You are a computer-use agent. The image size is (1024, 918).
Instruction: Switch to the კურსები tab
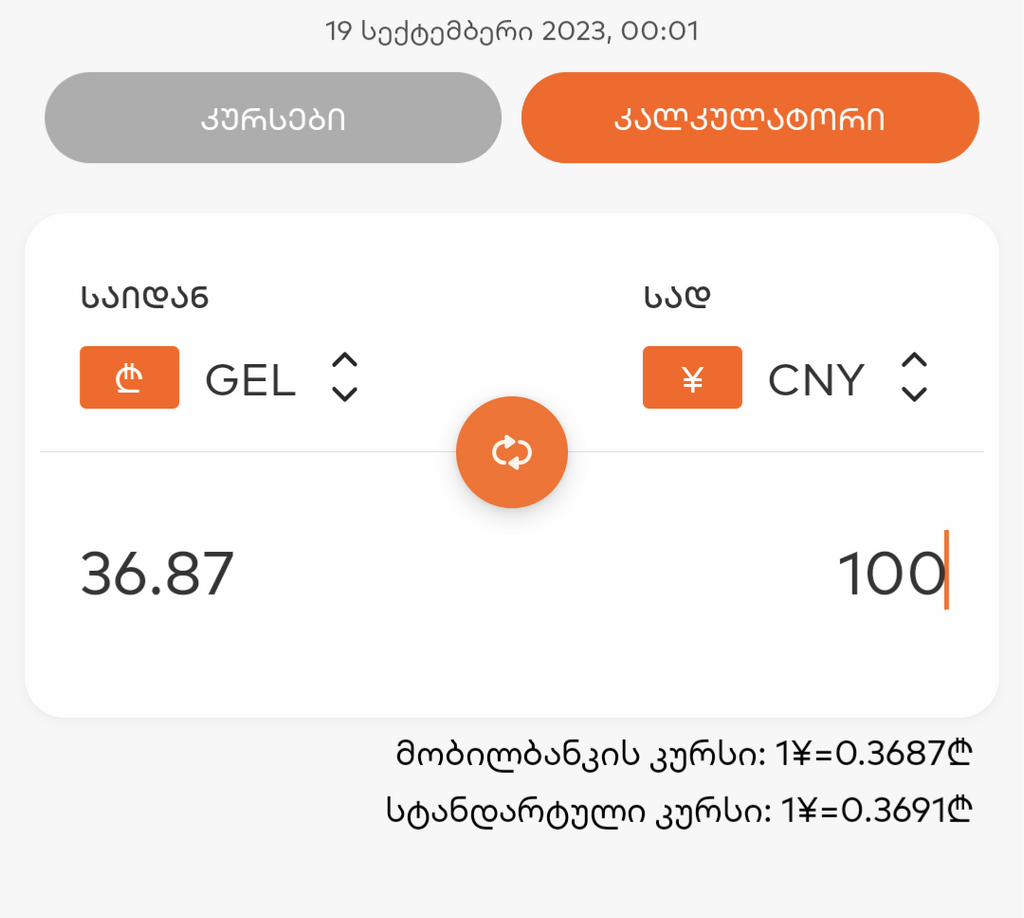pos(272,118)
